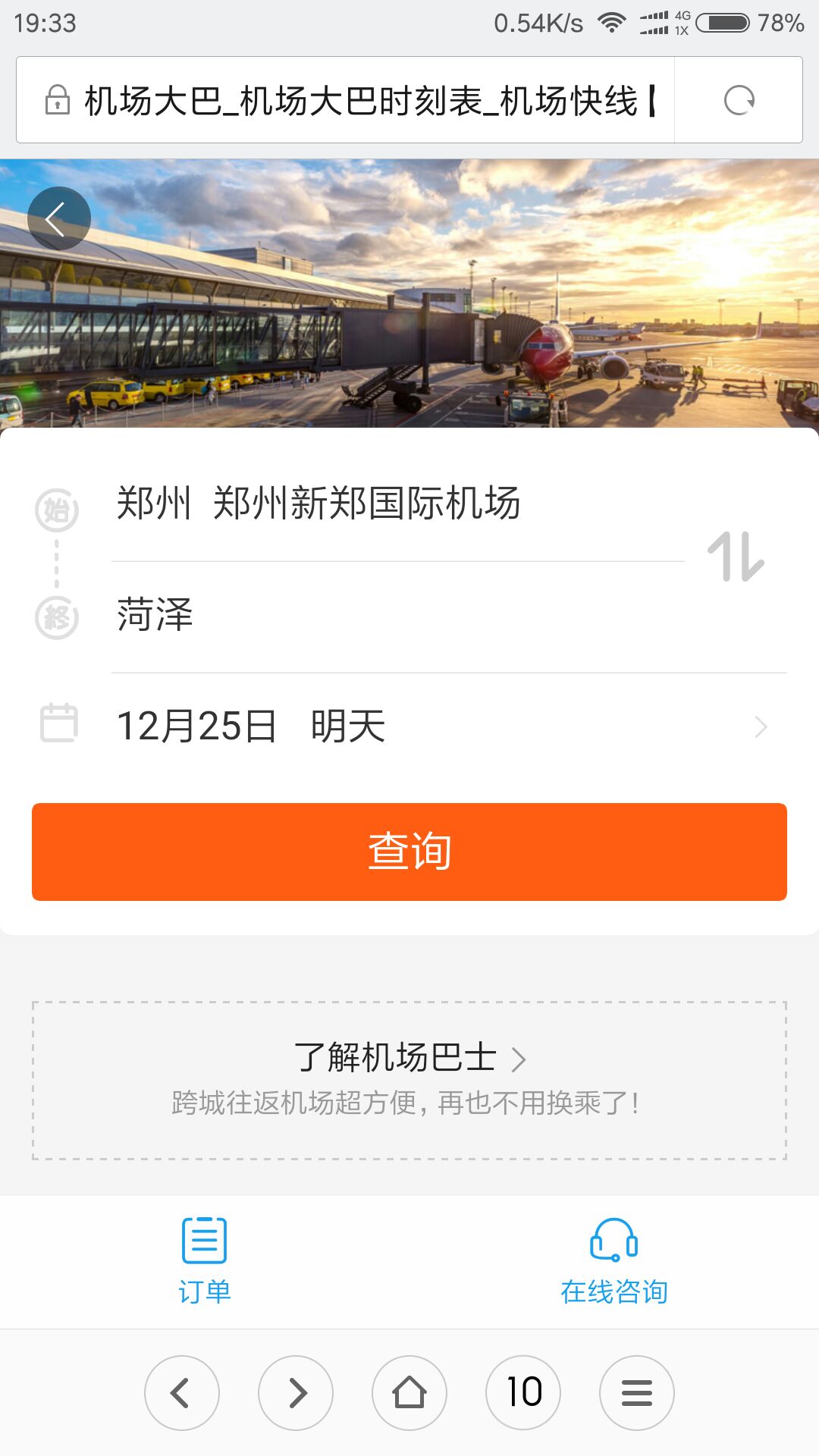Change departure 郑州新郑国际机场
Image resolution: width=819 pixels, height=1456 pixels.
[x=366, y=504]
